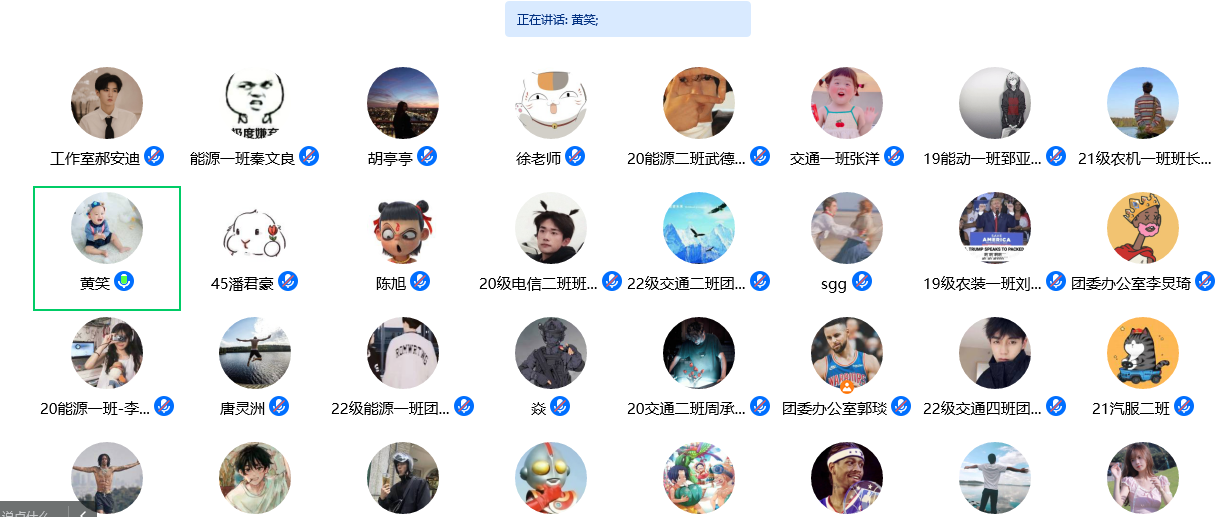Screen dimensions: 1230x517
Task: Tap participant 胡亭亭
Action: (x=403, y=103)
